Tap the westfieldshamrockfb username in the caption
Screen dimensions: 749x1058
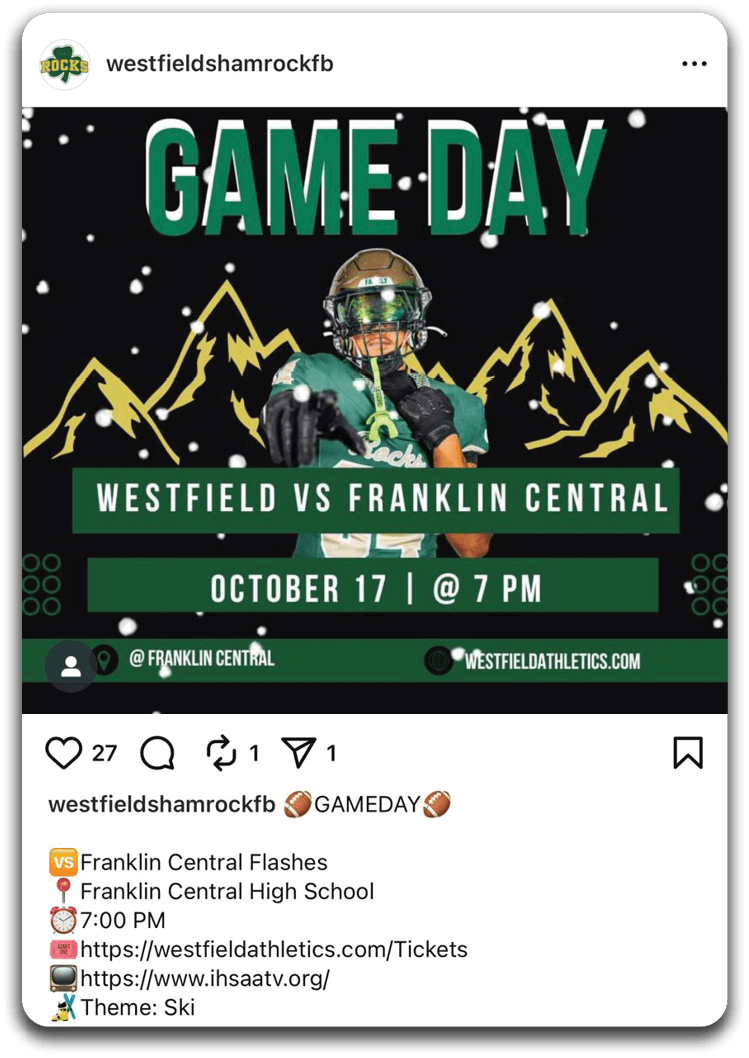[x=161, y=804]
